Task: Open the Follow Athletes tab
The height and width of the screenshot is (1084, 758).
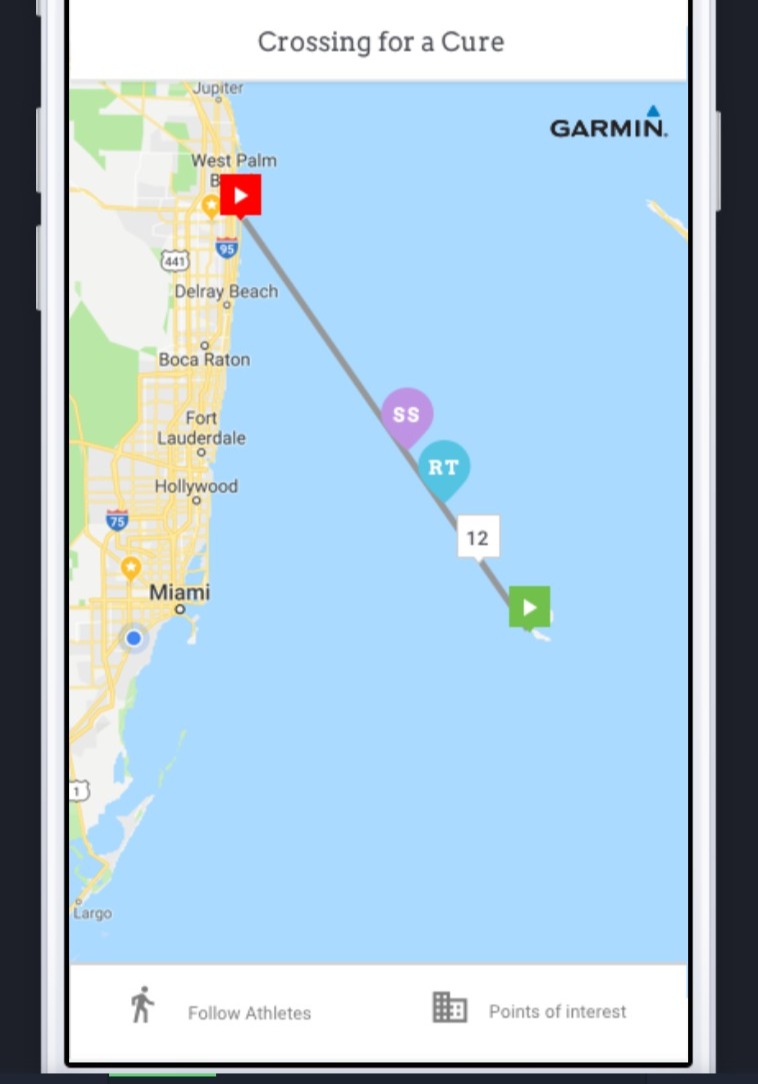Action: 222,1010
